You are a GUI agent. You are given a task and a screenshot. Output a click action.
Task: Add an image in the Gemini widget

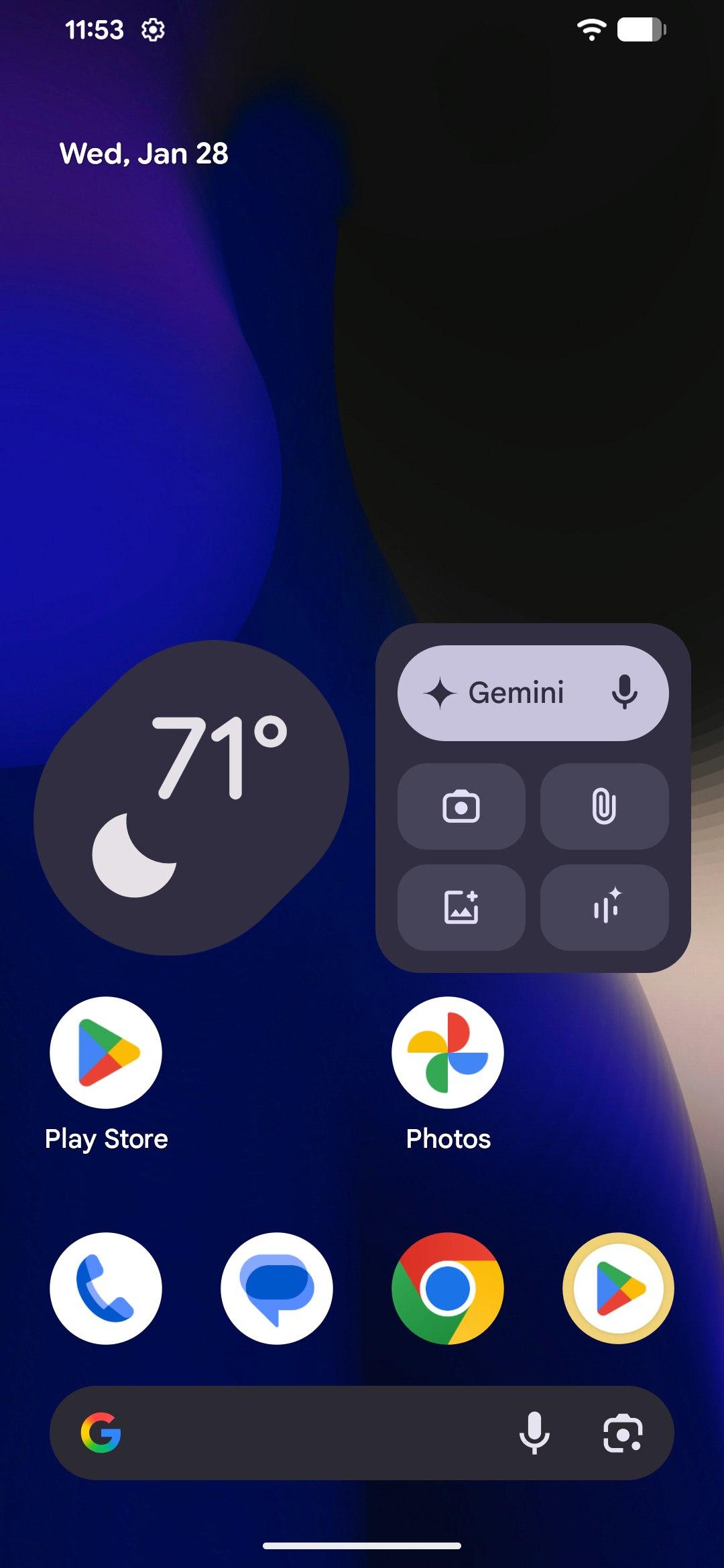click(x=461, y=907)
